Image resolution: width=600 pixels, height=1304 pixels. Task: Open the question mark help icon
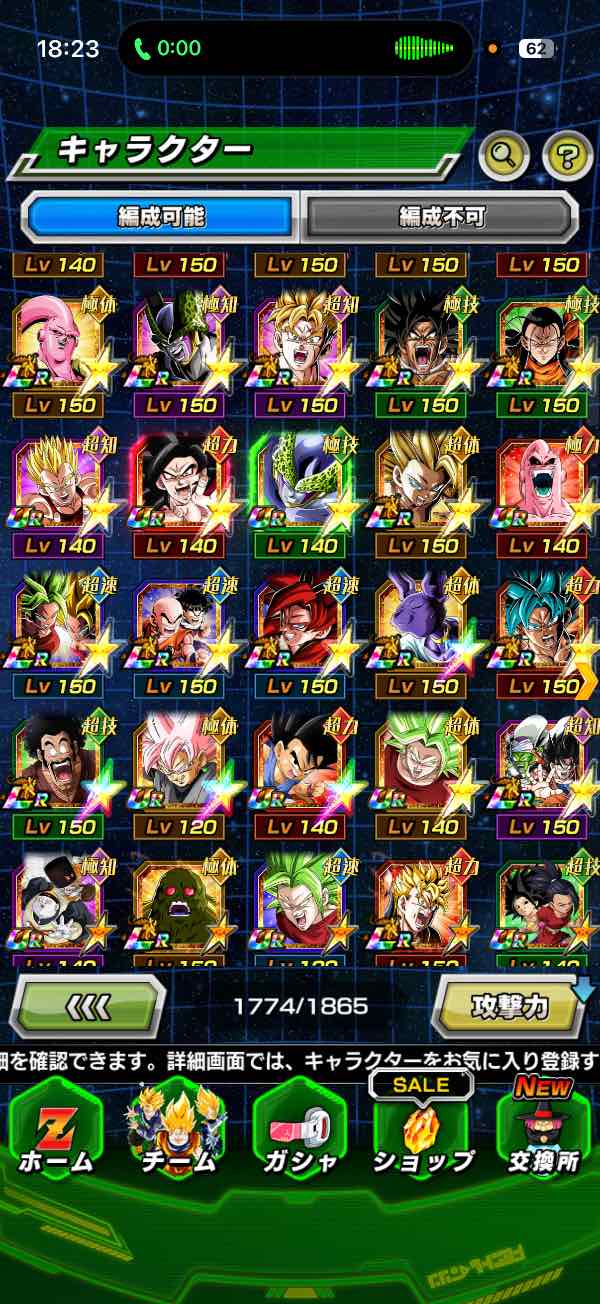click(567, 154)
